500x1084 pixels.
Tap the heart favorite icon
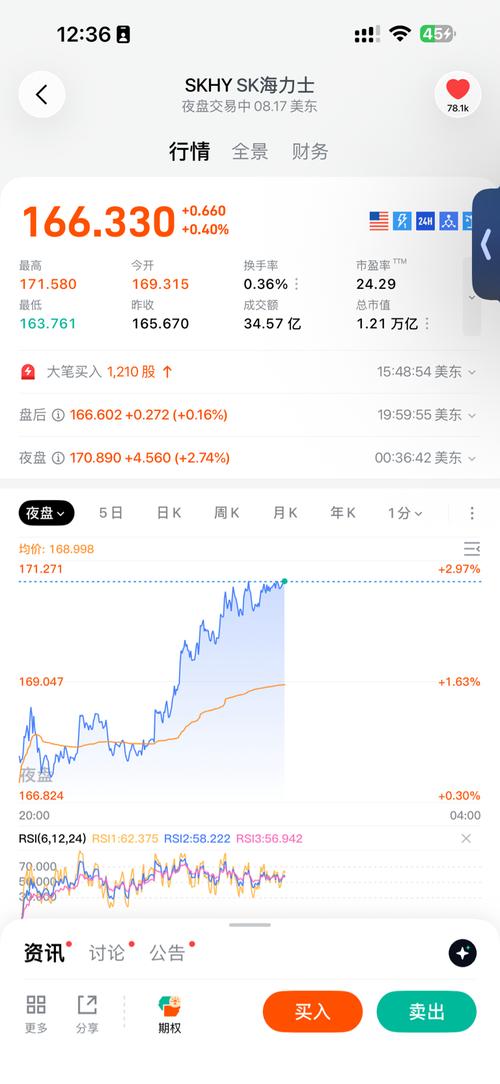458,95
